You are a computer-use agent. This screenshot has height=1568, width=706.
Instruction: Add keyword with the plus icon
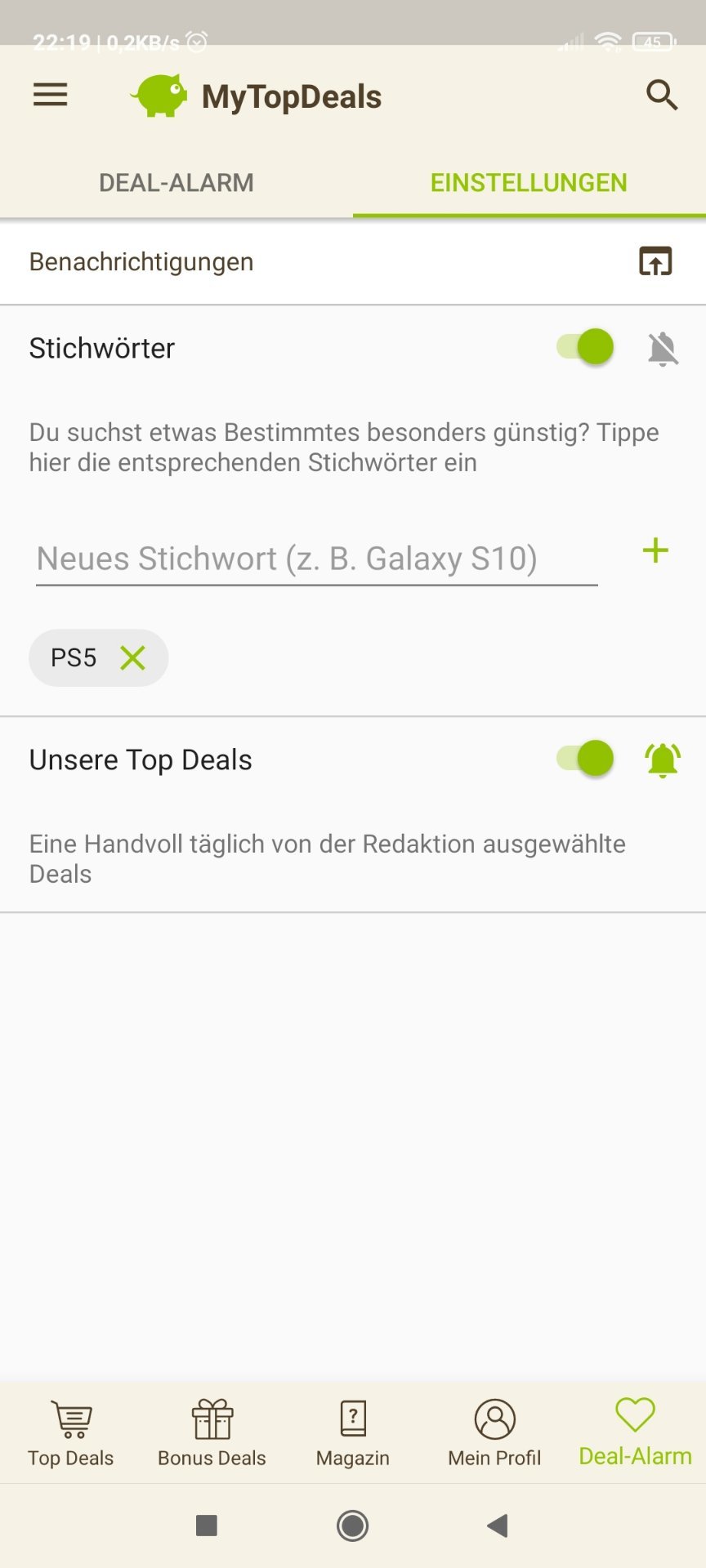pos(655,551)
